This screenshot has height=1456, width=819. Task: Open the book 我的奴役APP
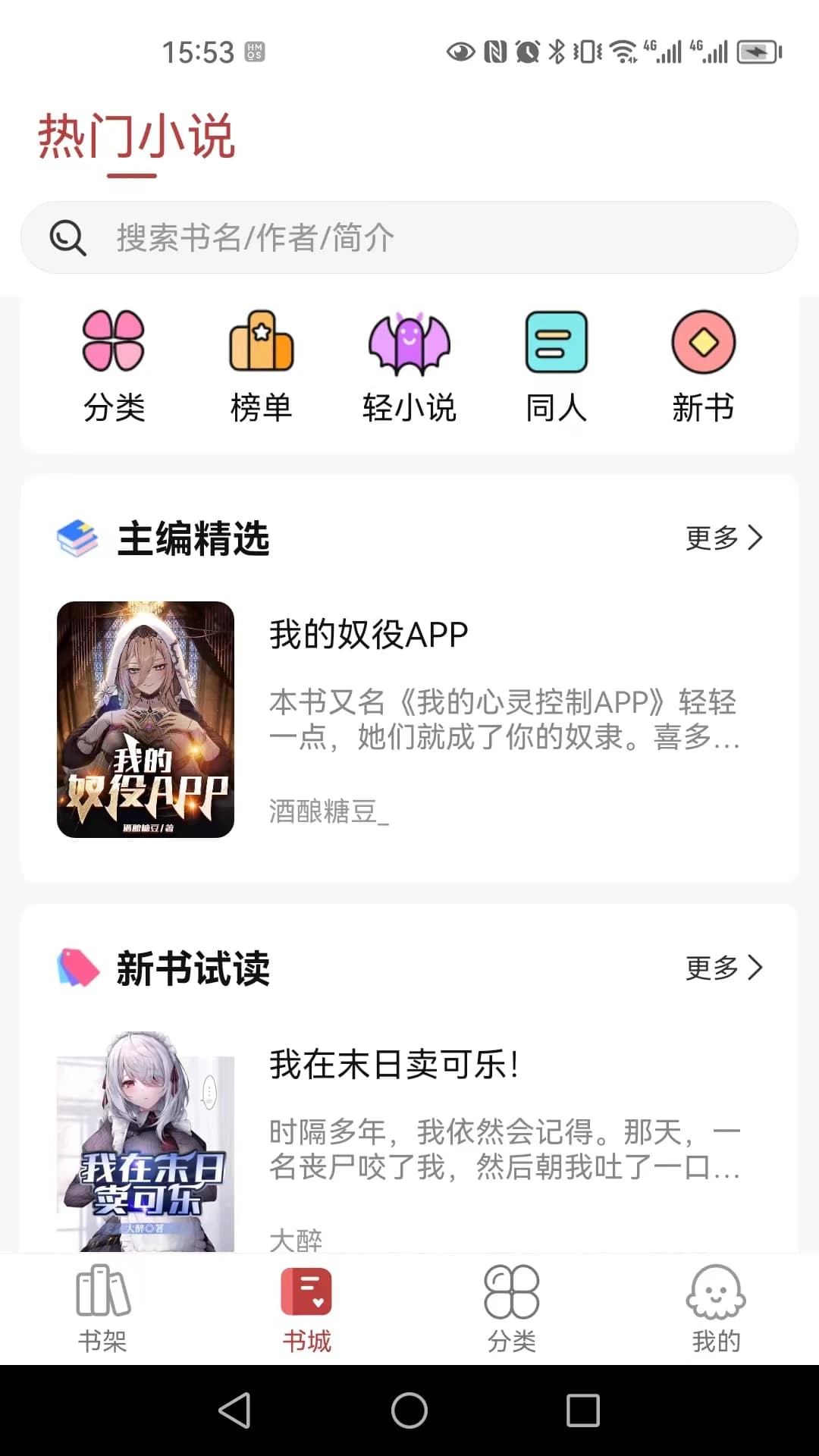(369, 635)
